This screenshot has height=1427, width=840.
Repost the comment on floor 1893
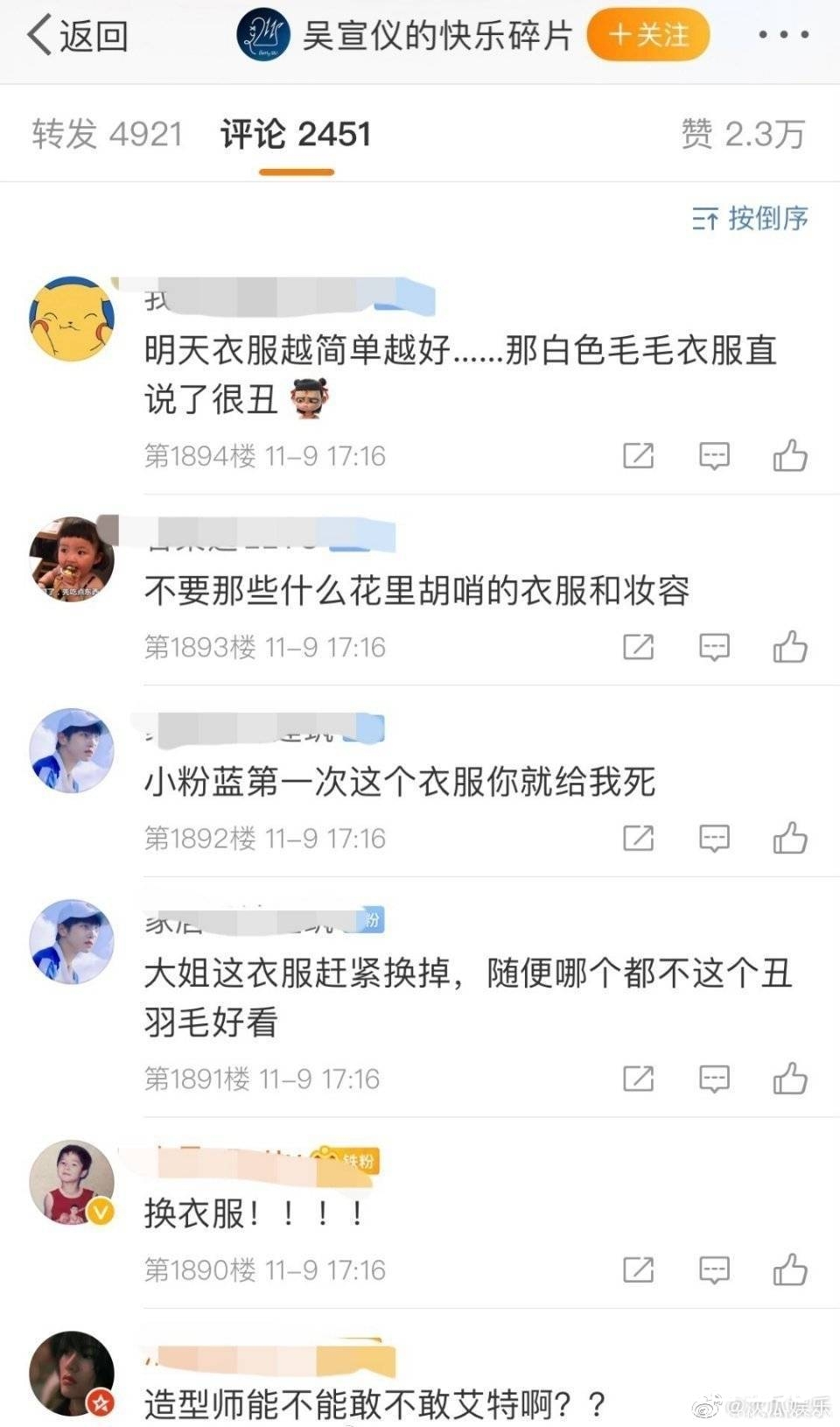point(638,647)
